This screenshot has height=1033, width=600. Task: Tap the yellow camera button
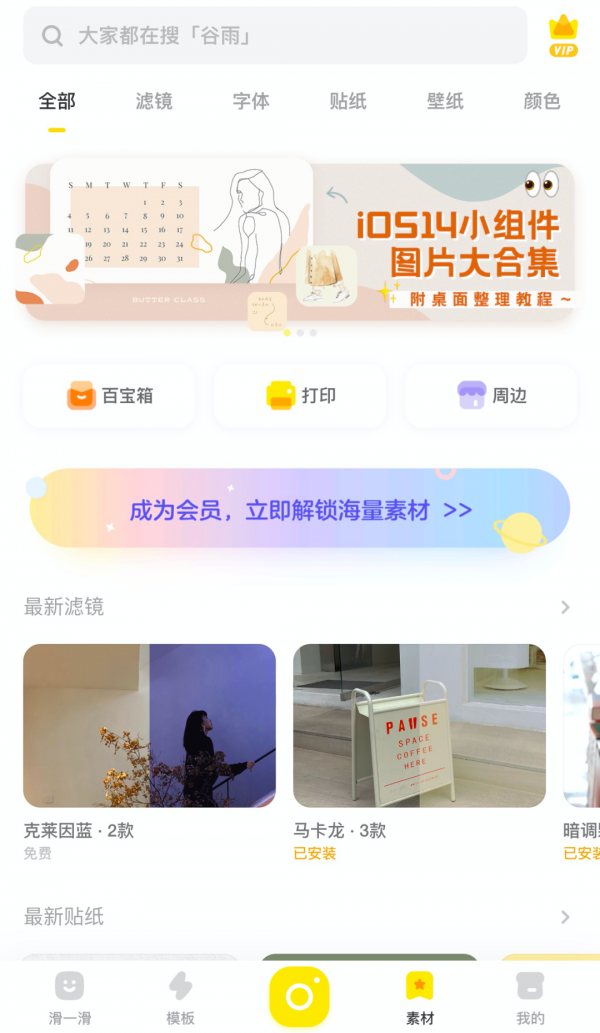point(299,996)
